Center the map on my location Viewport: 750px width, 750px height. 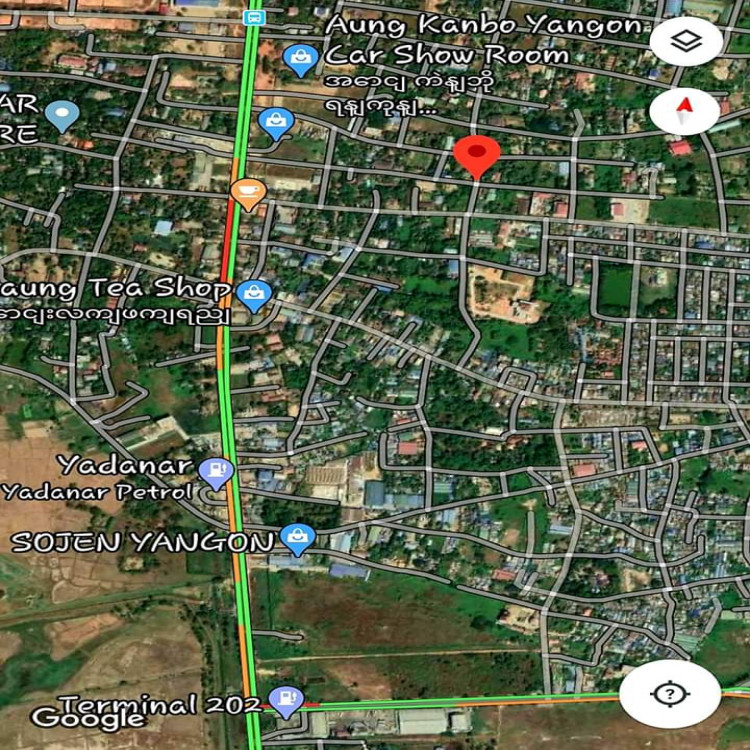tap(669, 694)
